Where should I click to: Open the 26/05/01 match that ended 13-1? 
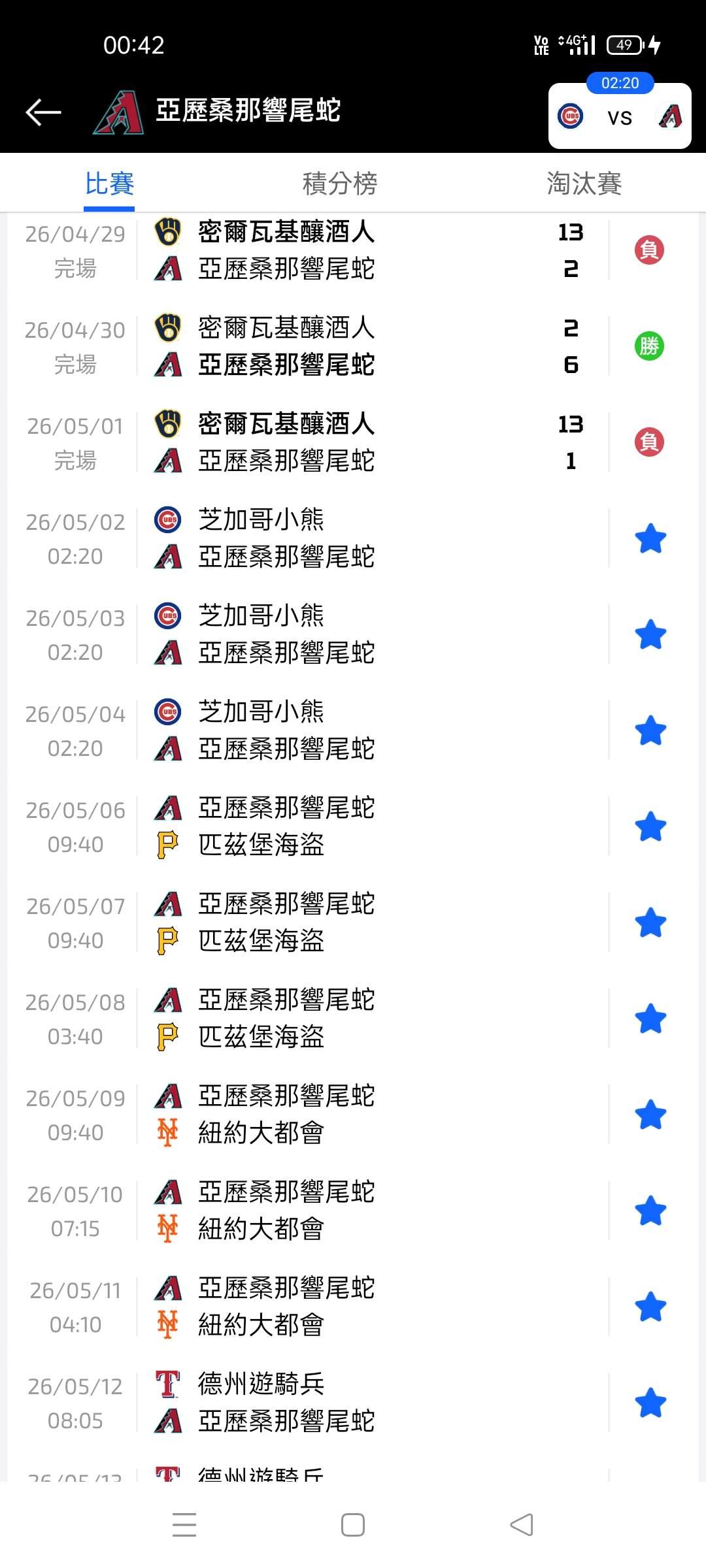pos(353,442)
